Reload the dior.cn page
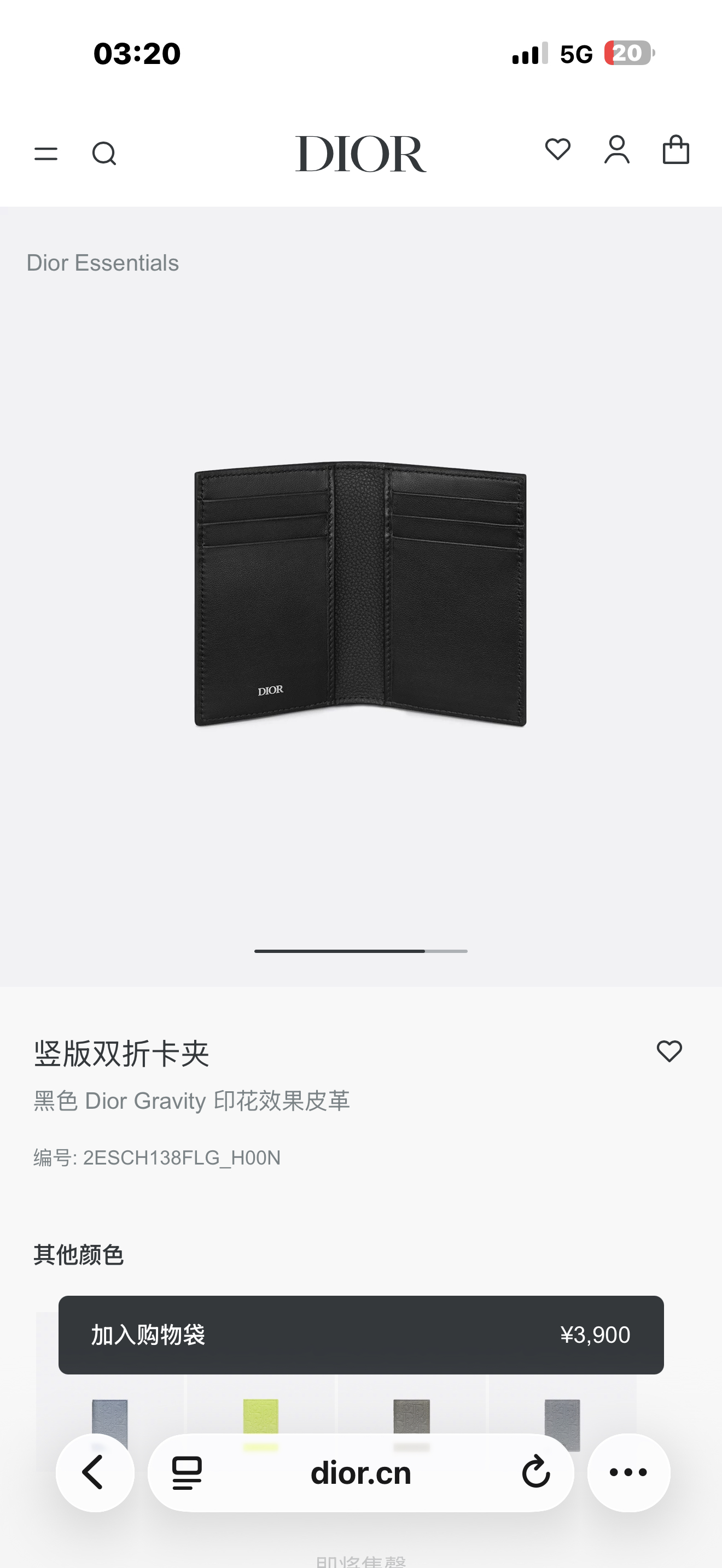Image resolution: width=722 pixels, height=1568 pixels. [x=535, y=1473]
